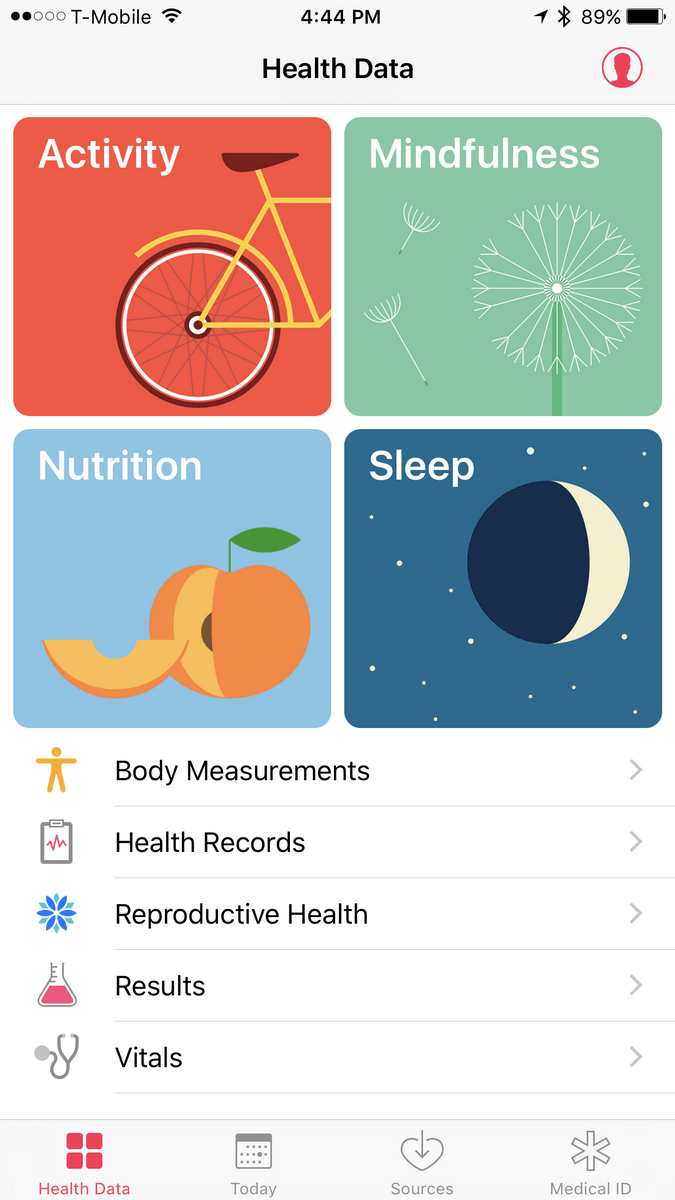Screen dimensions: 675x1200
Task: Open Body Measurements
Action: pos(338,770)
